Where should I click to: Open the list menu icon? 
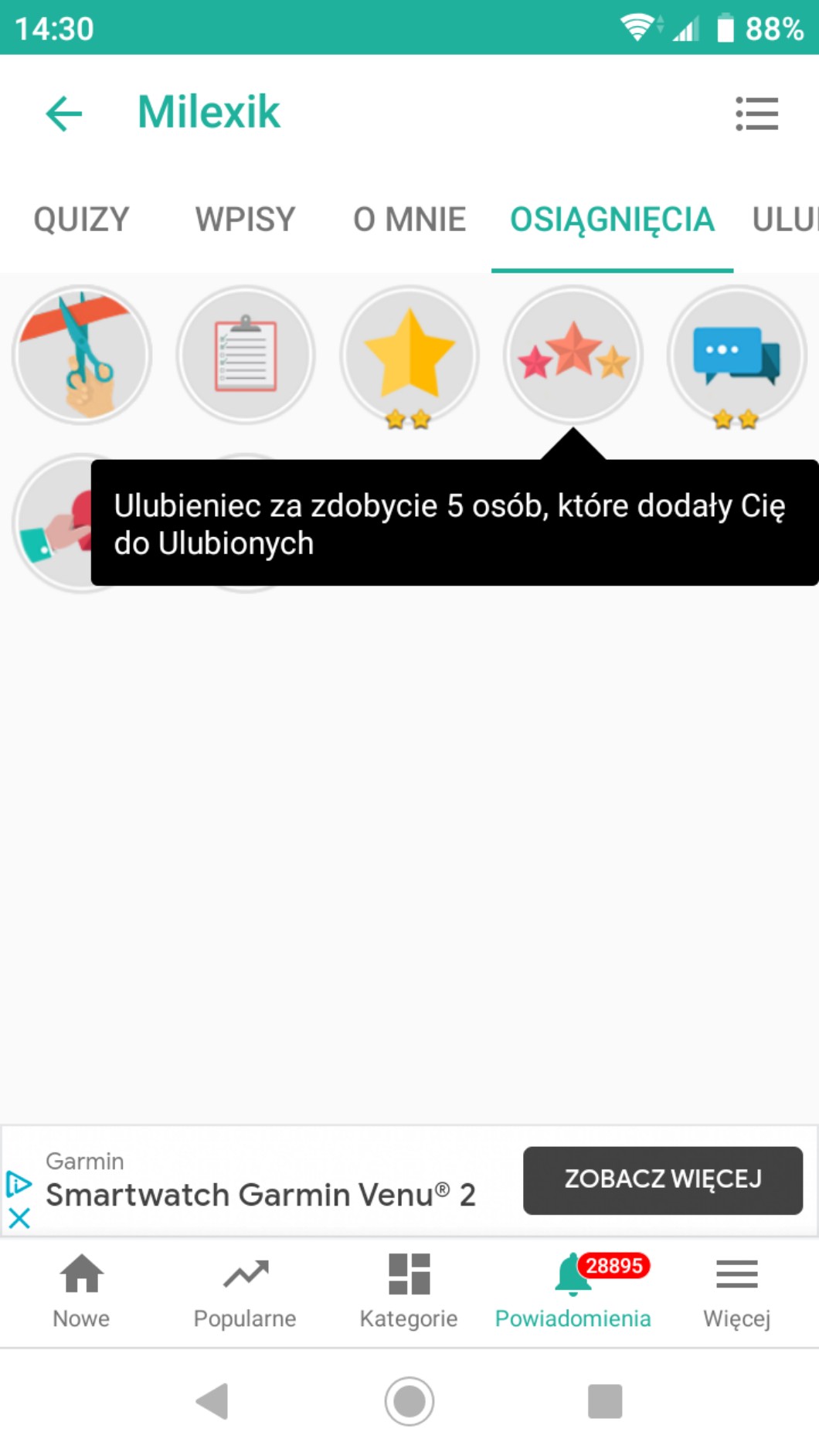(x=756, y=114)
